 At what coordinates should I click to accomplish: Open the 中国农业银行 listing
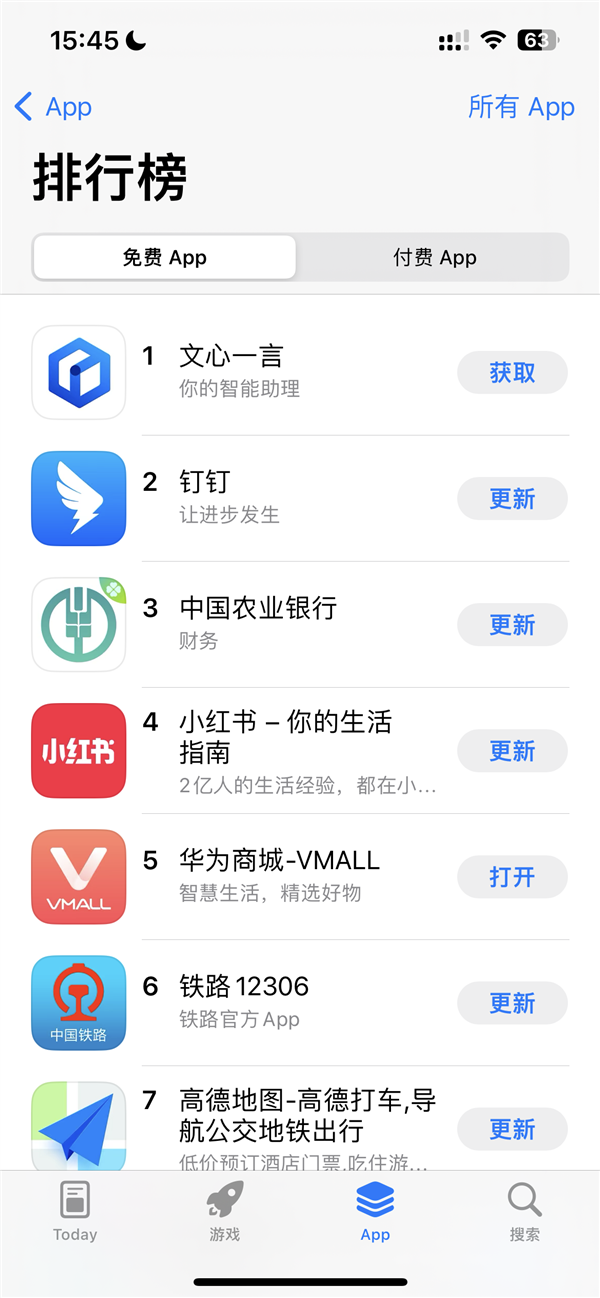click(258, 608)
